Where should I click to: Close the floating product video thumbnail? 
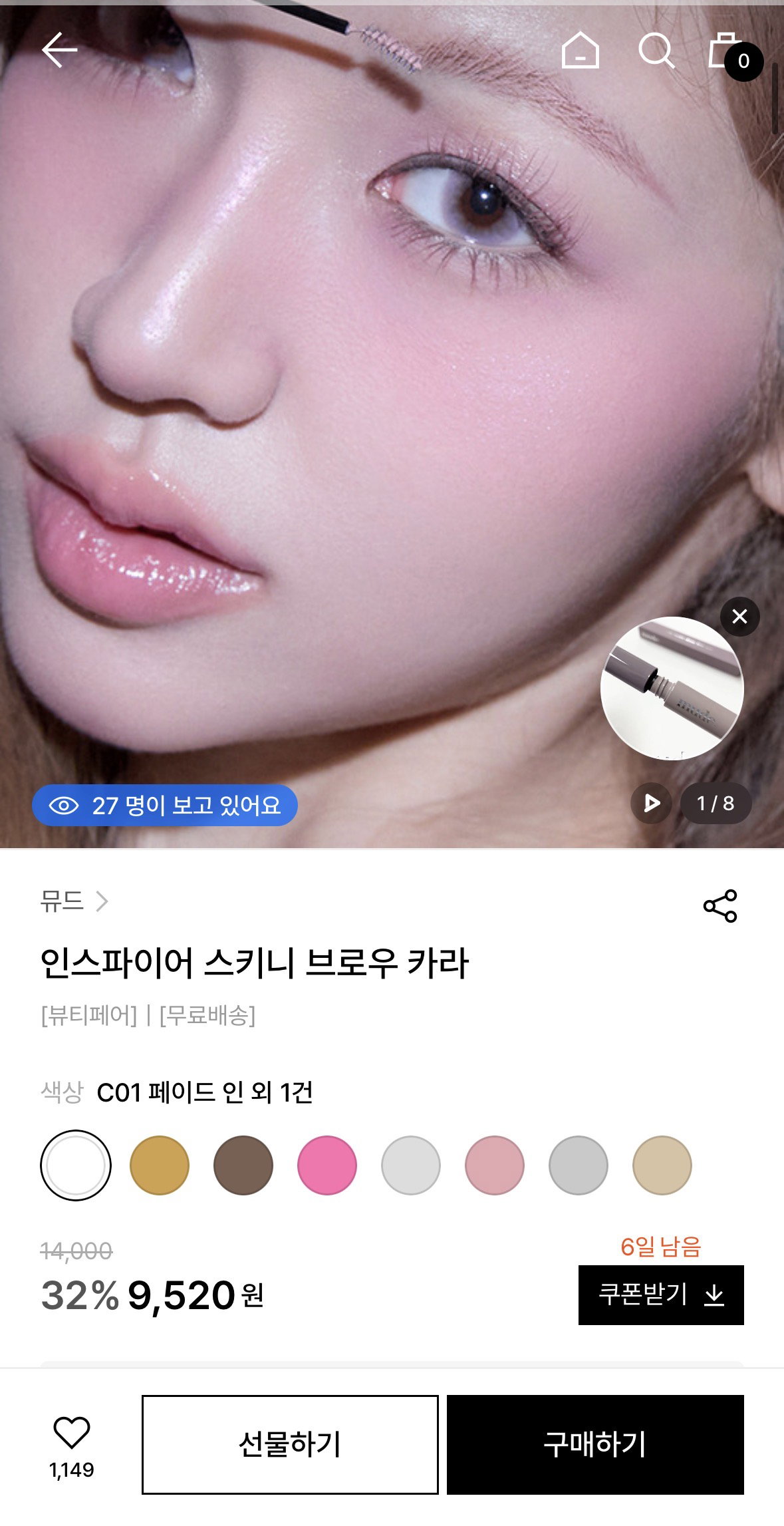739,617
